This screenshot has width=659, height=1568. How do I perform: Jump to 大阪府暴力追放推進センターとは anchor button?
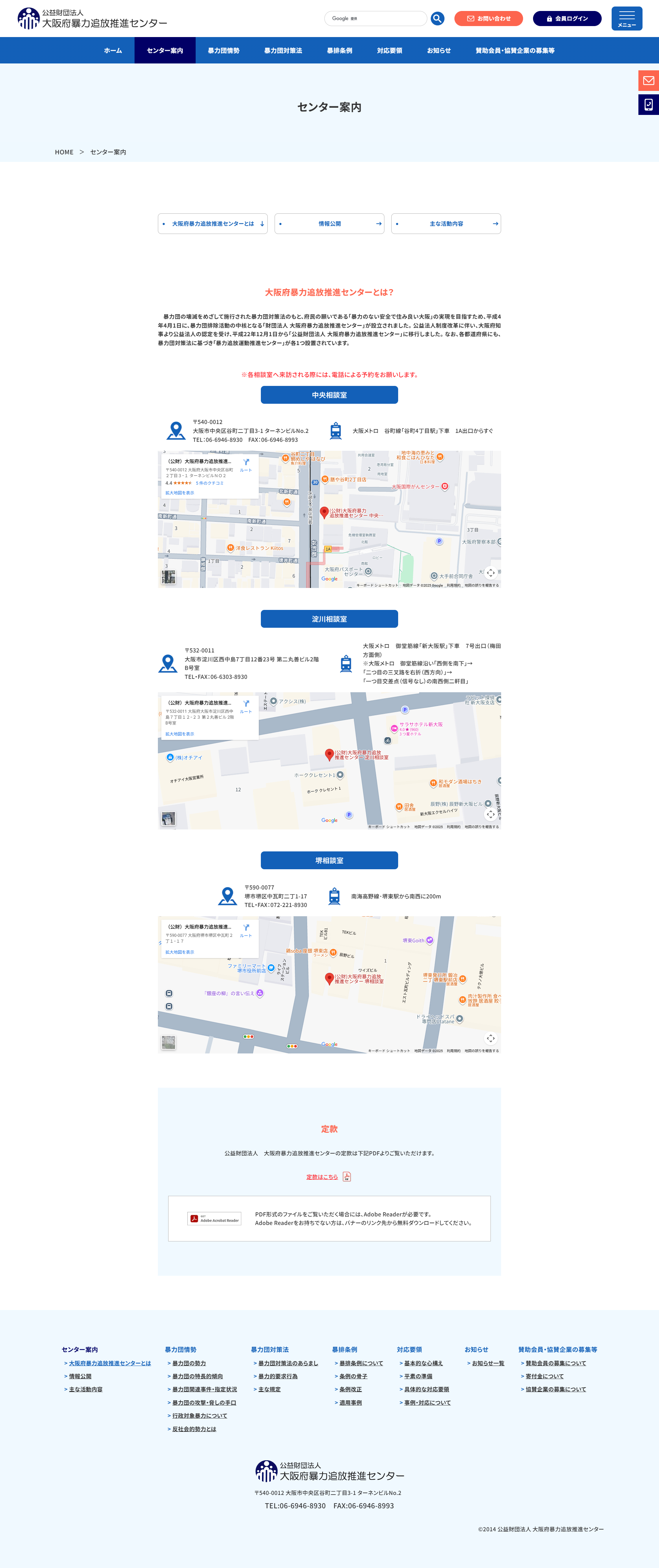pyautogui.click(x=212, y=224)
